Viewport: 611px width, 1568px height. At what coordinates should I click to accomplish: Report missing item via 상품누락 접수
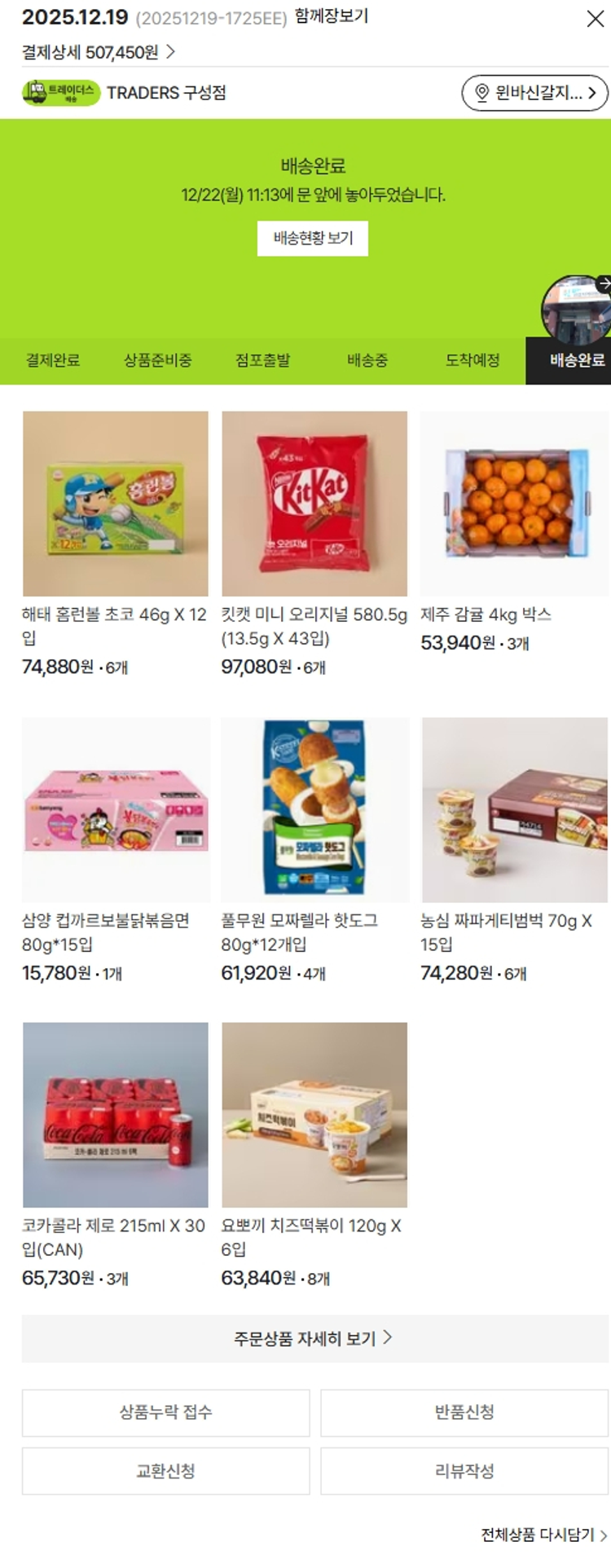pos(166,1412)
